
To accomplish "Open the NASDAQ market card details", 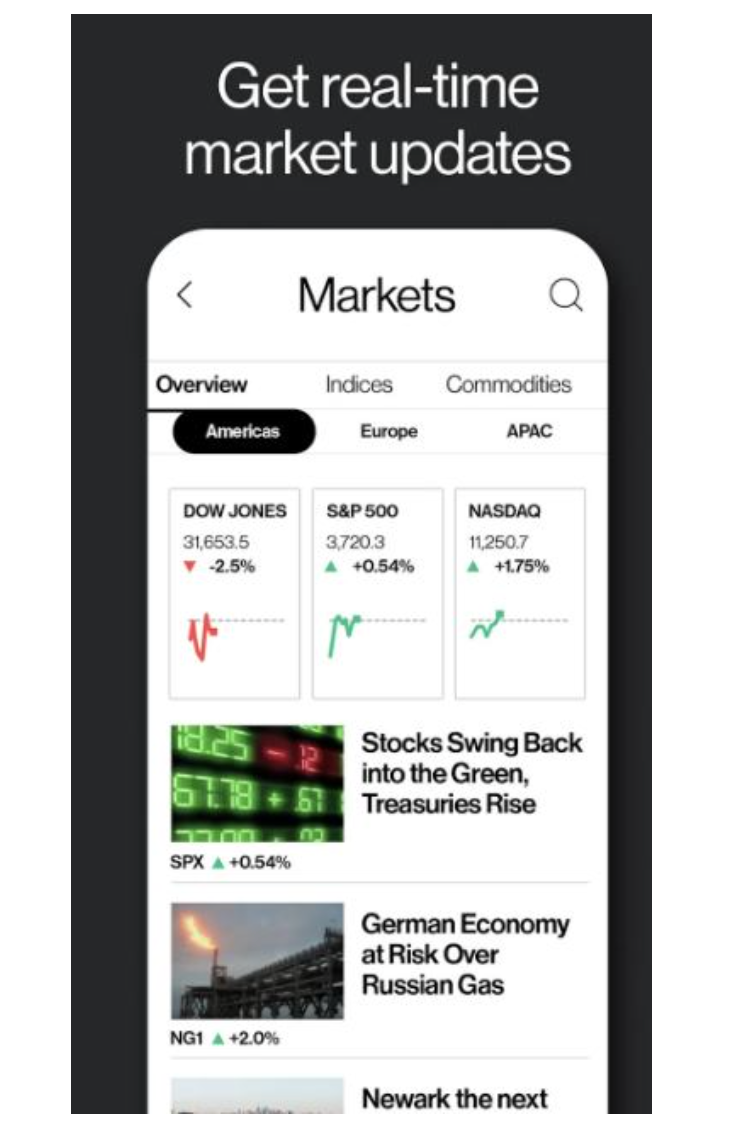I will click(x=519, y=590).
